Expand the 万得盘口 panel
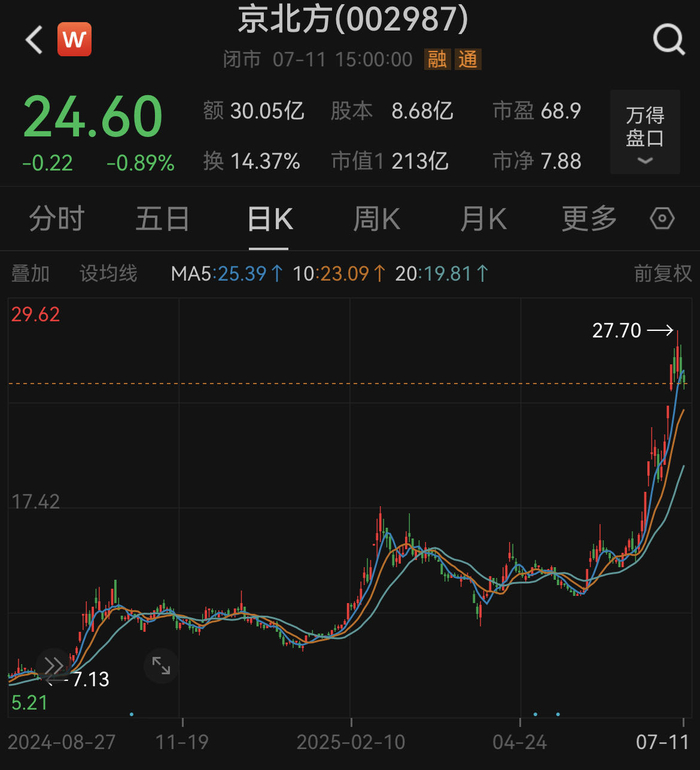The height and width of the screenshot is (770, 700). (x=645, y=137)
